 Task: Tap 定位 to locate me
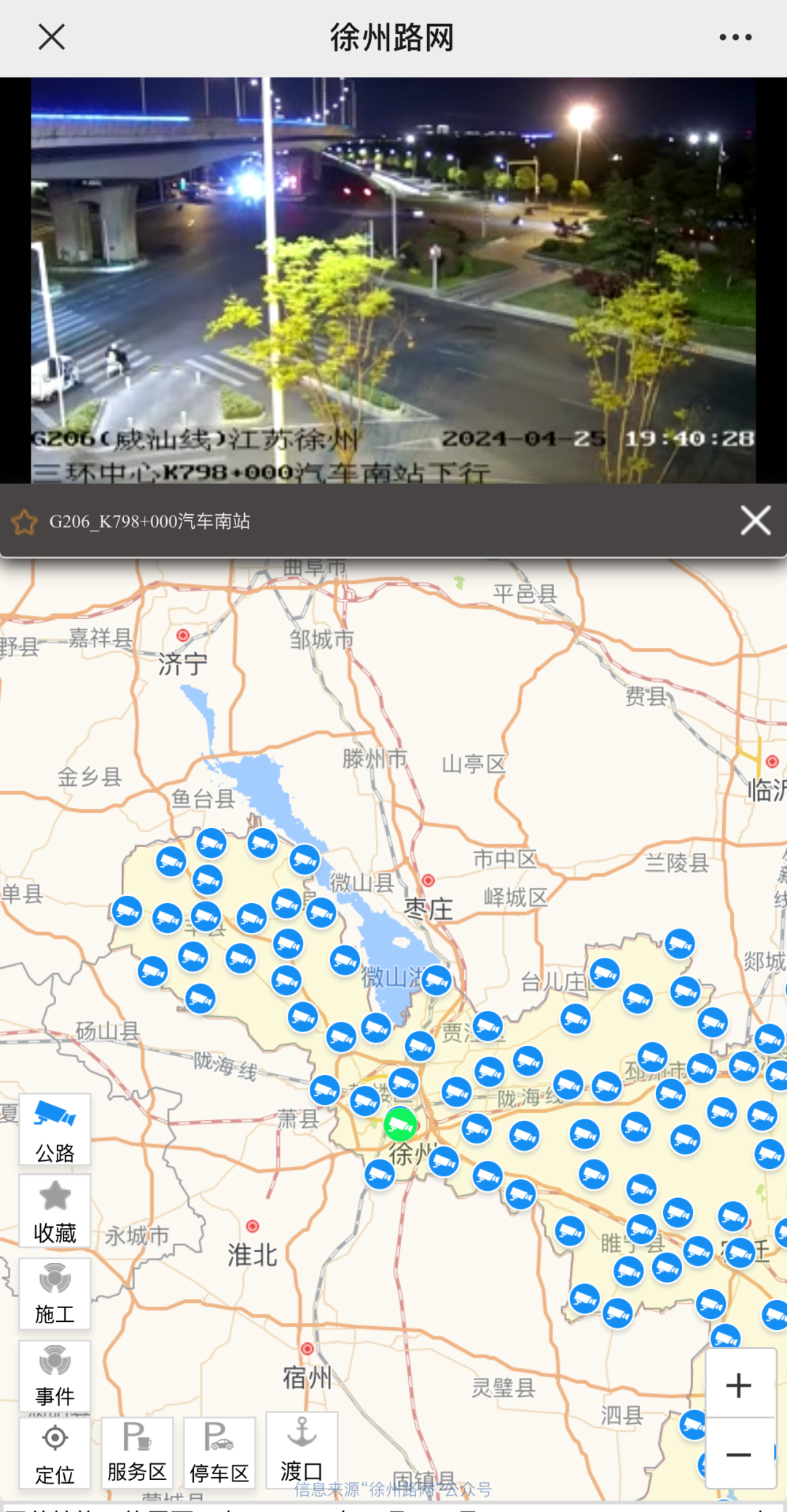[55, 1453]
